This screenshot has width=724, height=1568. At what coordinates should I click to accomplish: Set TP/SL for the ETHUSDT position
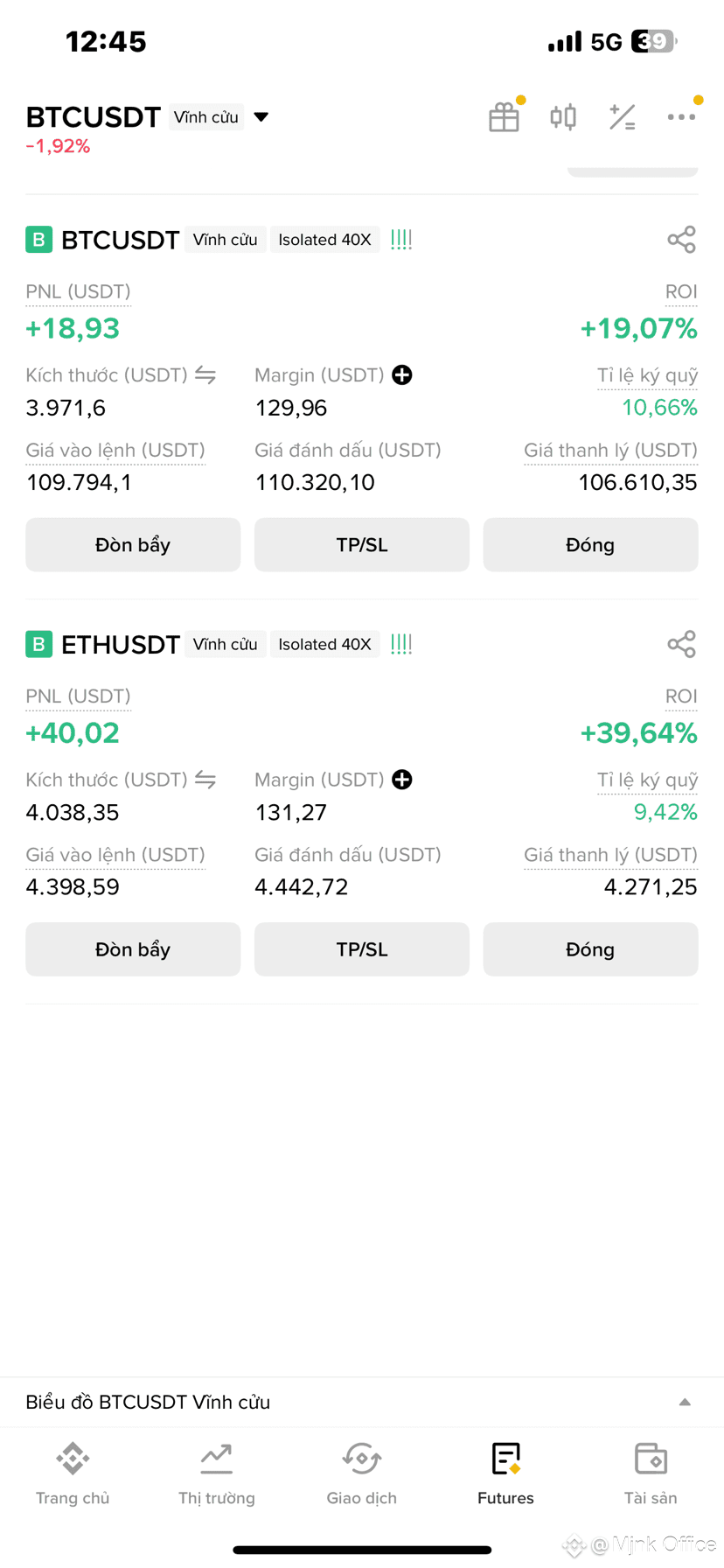[x=362, y=949]
